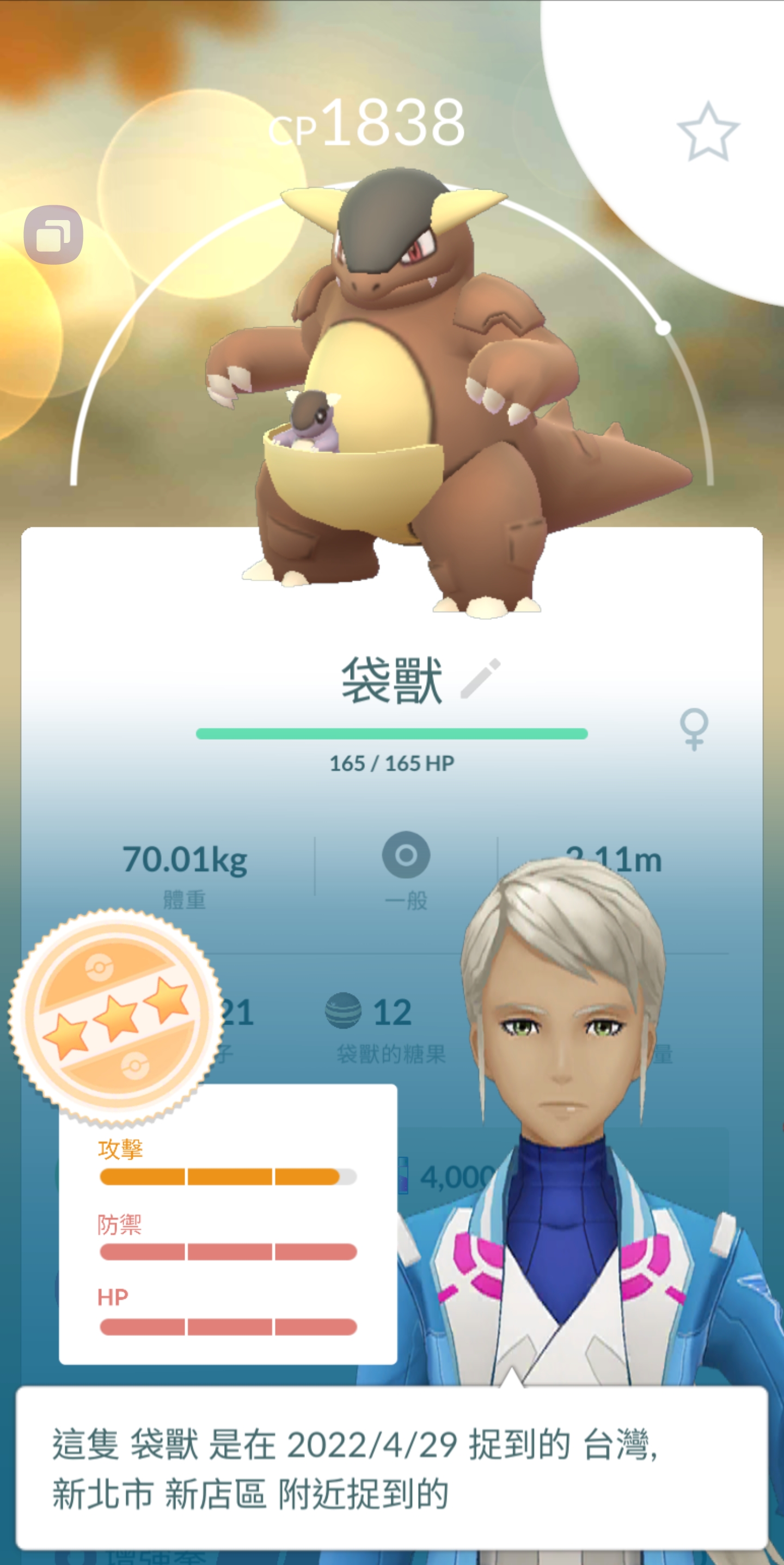The height and width of the screenshot is (1565, 784).
Task: Mark 袋獸 as favorite with the star
Action: click(707, 132)
